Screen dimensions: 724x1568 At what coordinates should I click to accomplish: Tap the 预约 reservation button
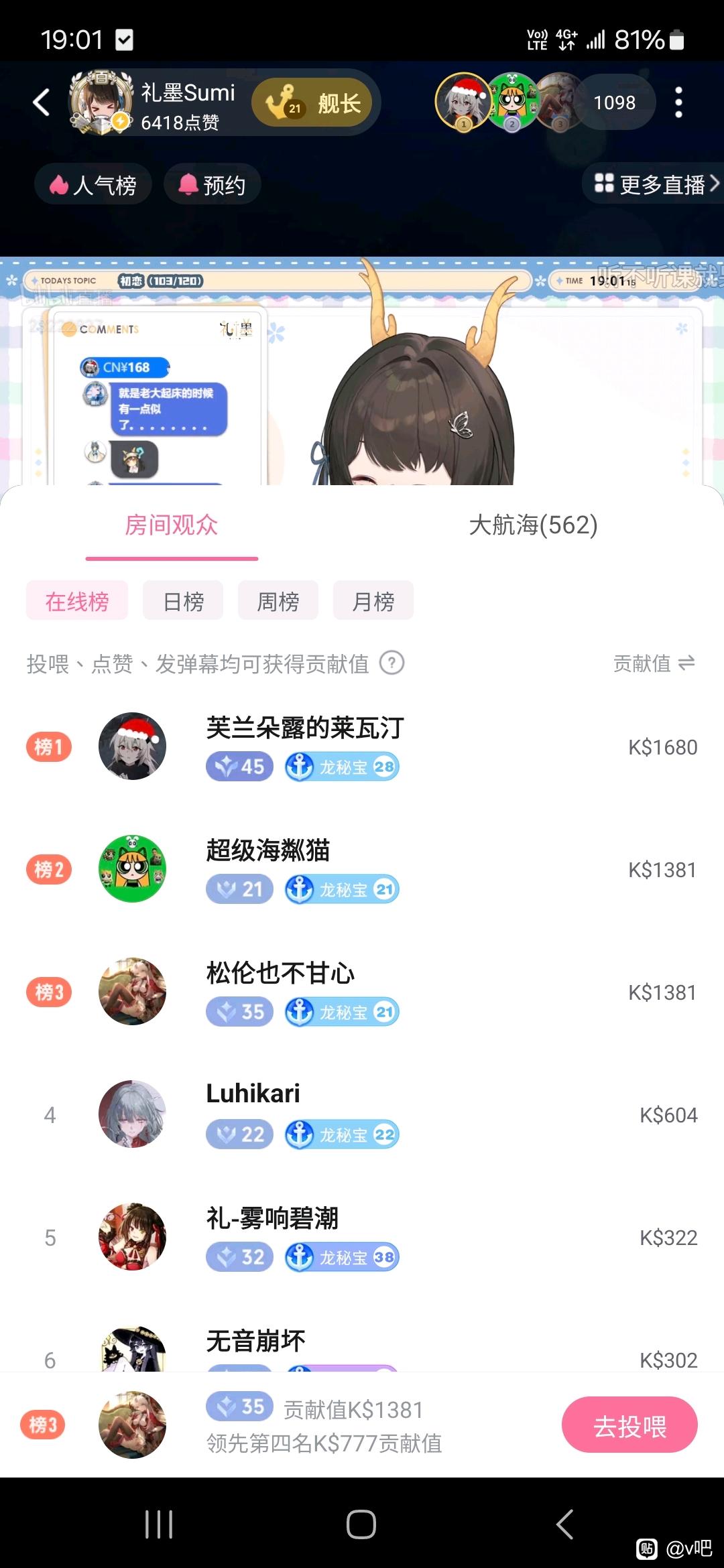[212, 184]
